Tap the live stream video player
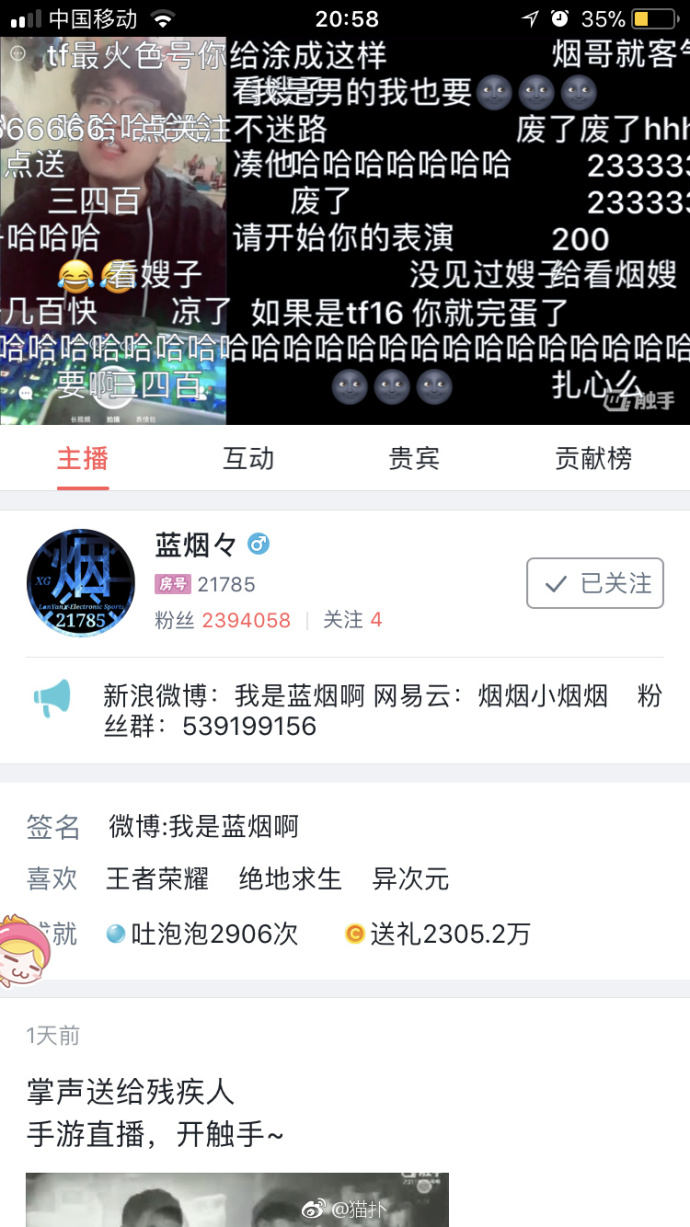Image resolution: width=690 pixels, height=1227 pixels. coord(345,230)
